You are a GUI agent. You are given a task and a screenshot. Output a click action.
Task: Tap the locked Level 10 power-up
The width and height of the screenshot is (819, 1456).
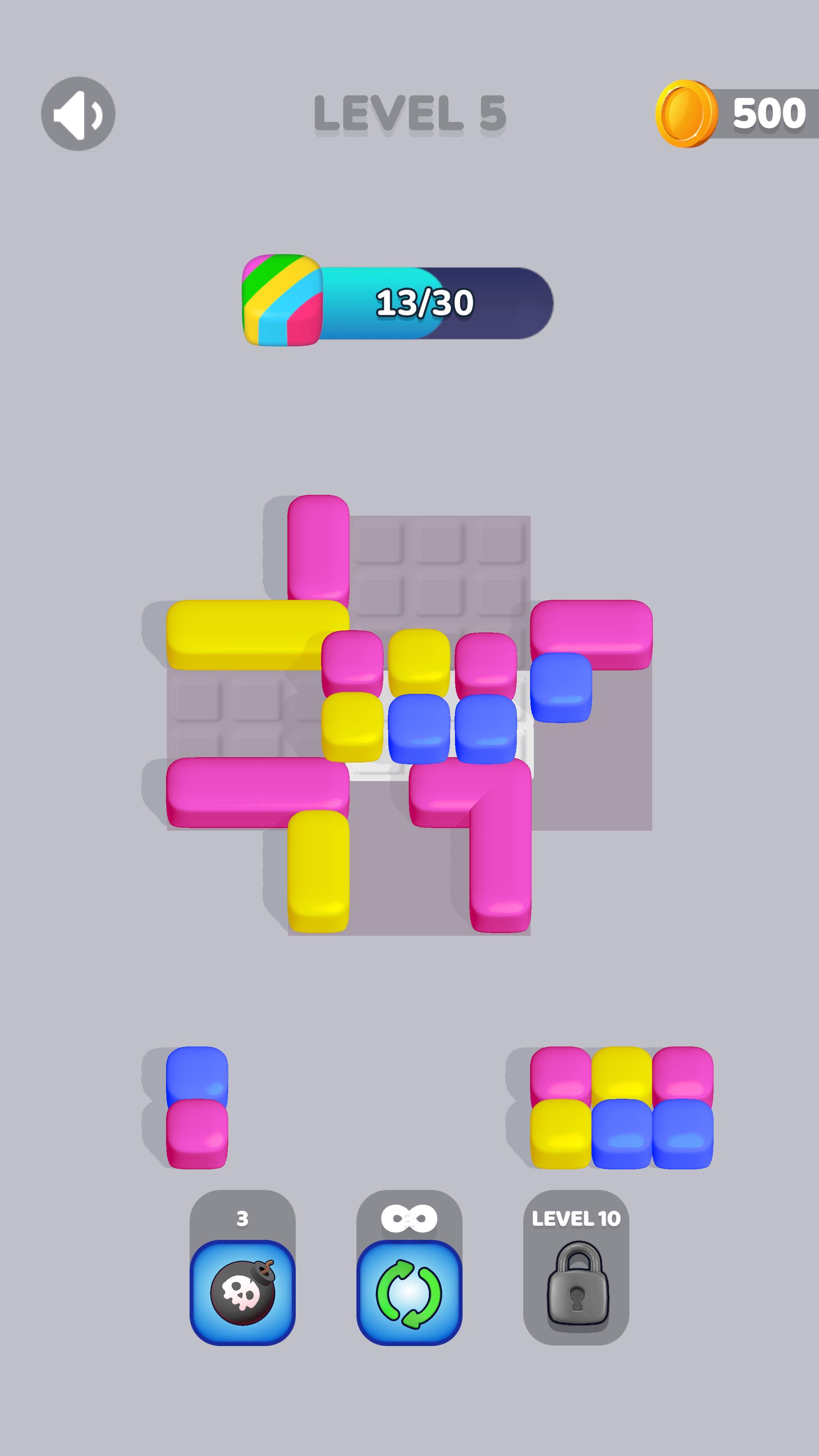tap(576, 1267)
